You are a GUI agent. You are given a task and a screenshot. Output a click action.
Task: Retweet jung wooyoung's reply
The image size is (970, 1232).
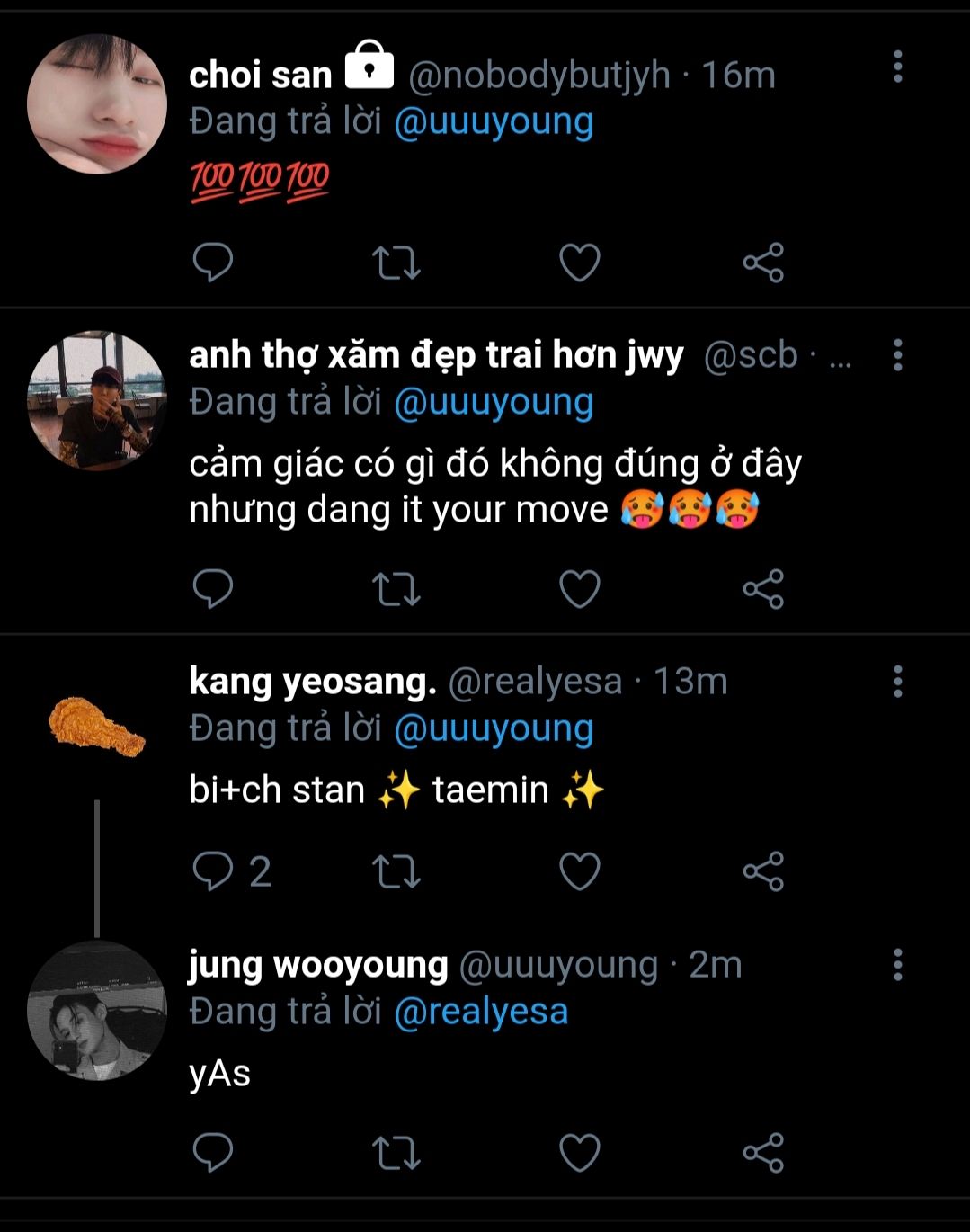(396, 1152)
